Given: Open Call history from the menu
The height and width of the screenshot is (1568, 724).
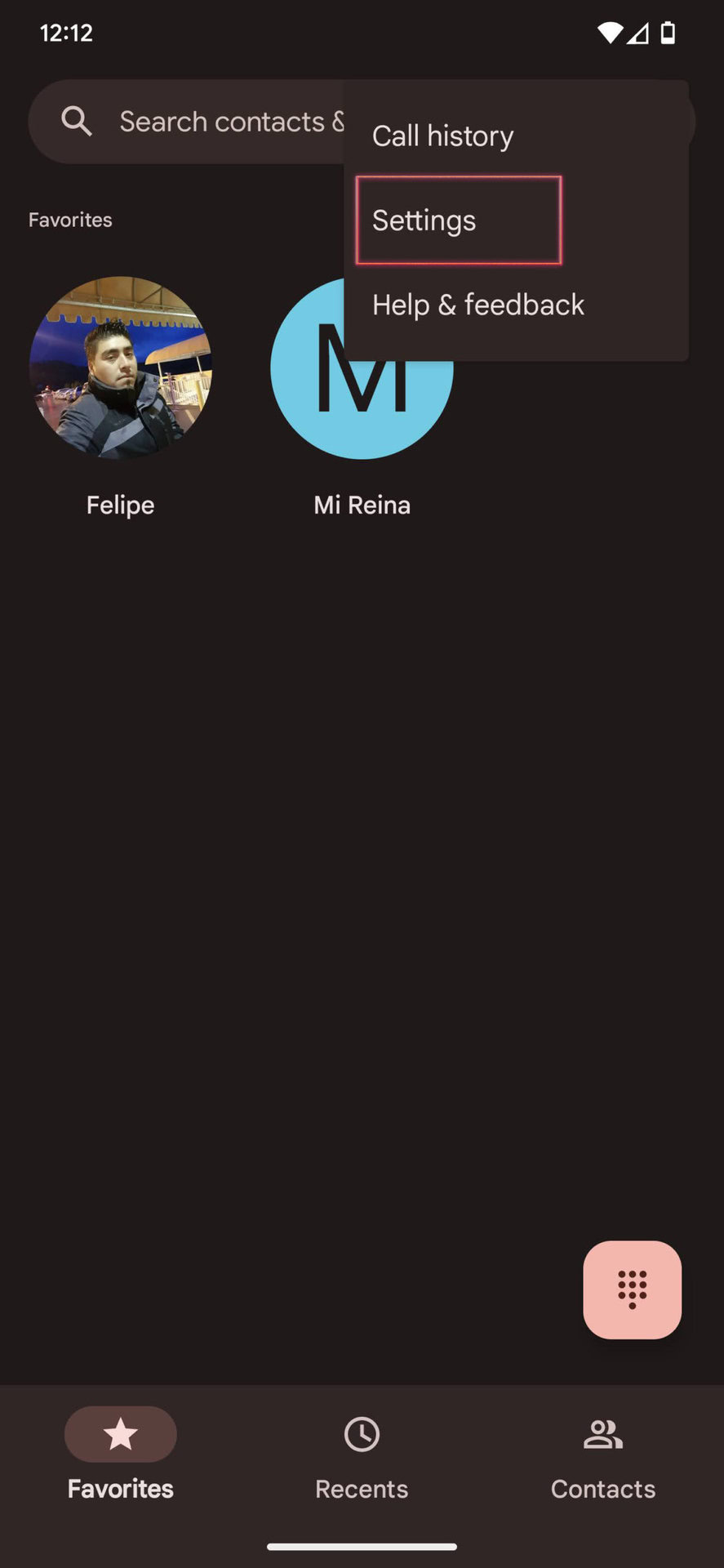Looking at the screenshot, I should [443, 136].
